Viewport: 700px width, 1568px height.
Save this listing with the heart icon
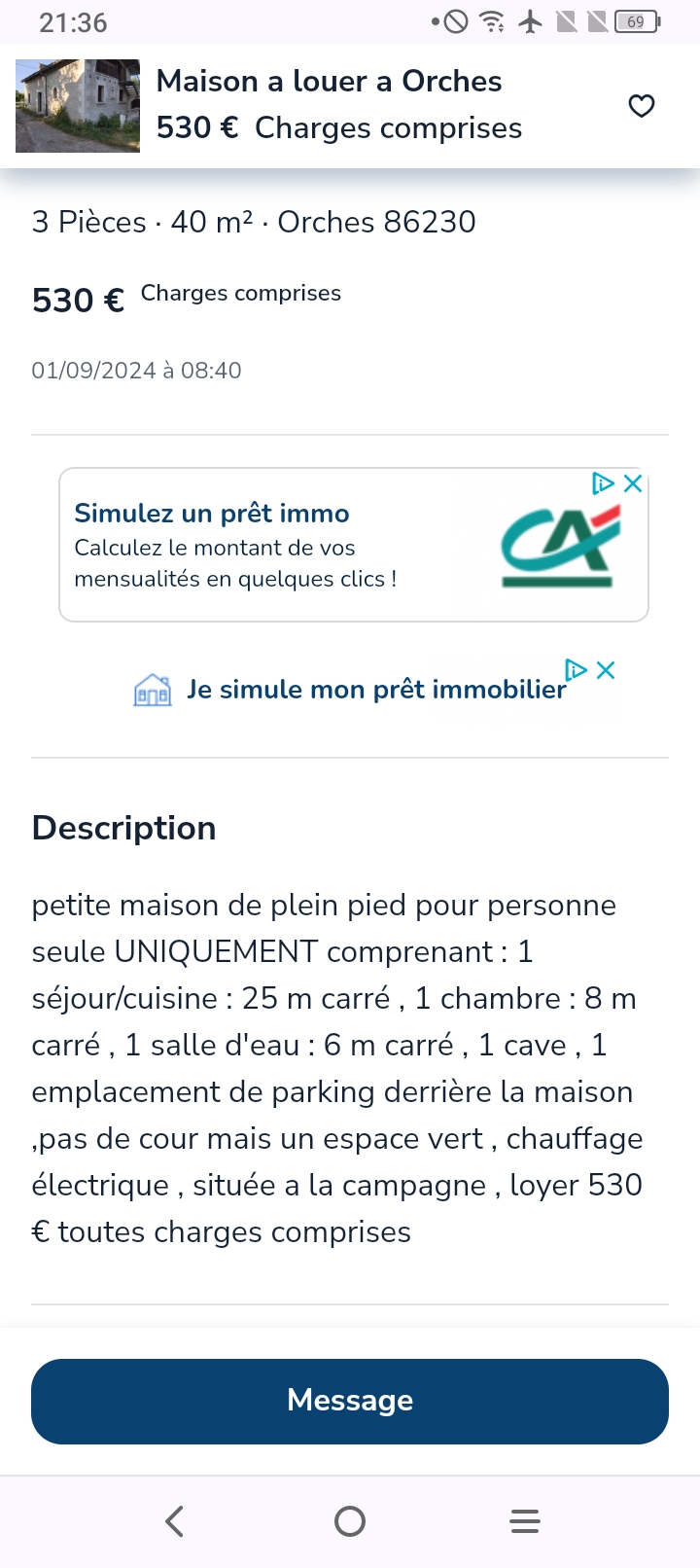[642, 106]
